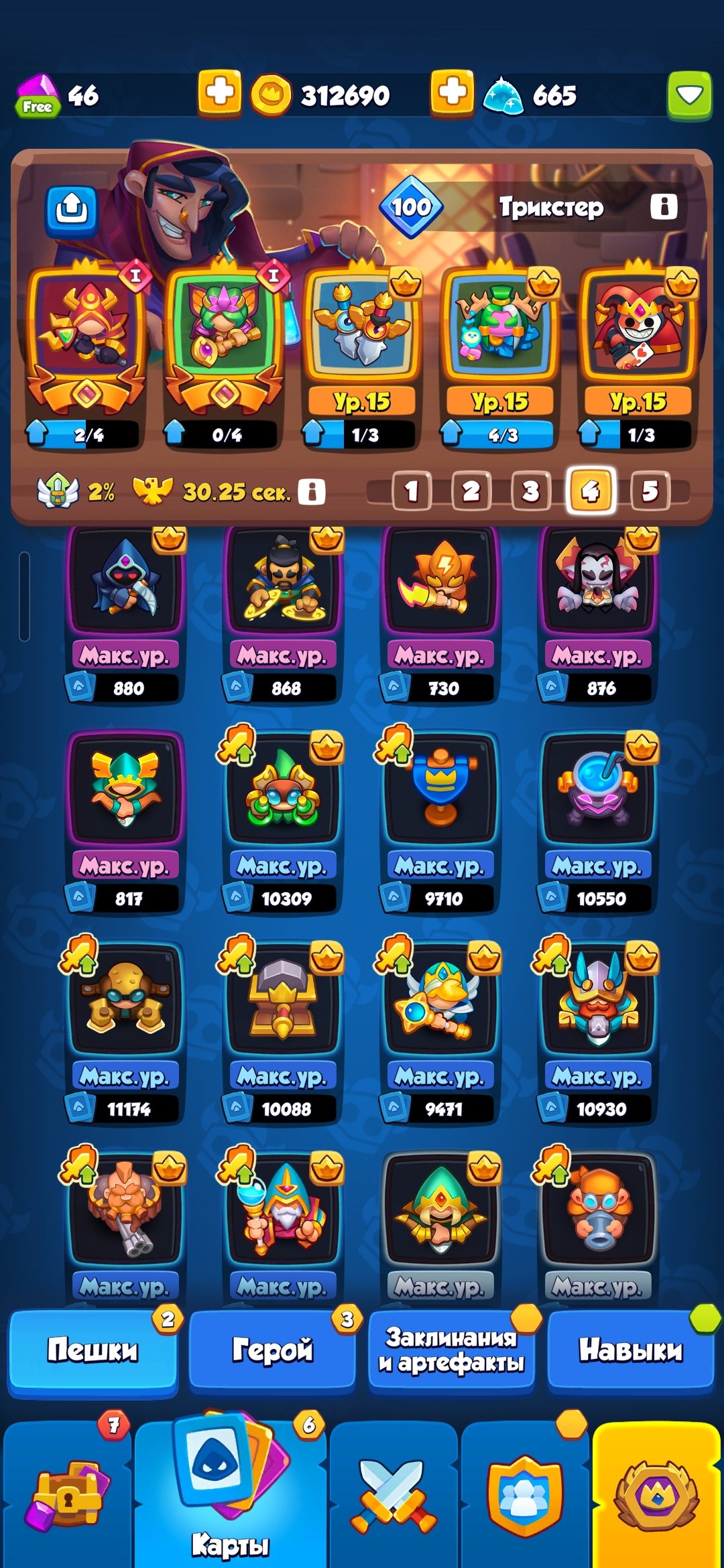Open the Герой section
Image resolution: width=724 pixels, height=1568 pixels.
[x=272, y=1350]
